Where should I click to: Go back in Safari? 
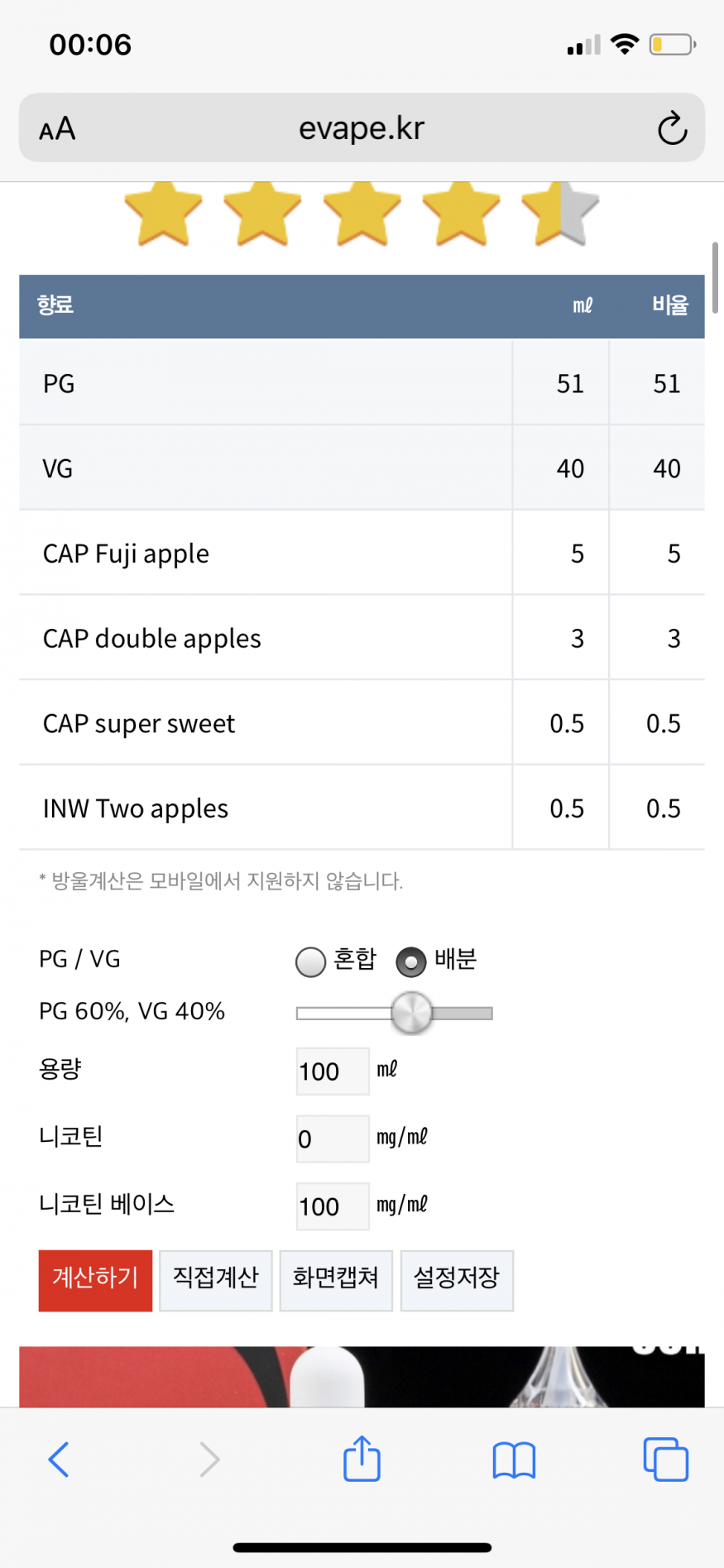pos(59,1459)
